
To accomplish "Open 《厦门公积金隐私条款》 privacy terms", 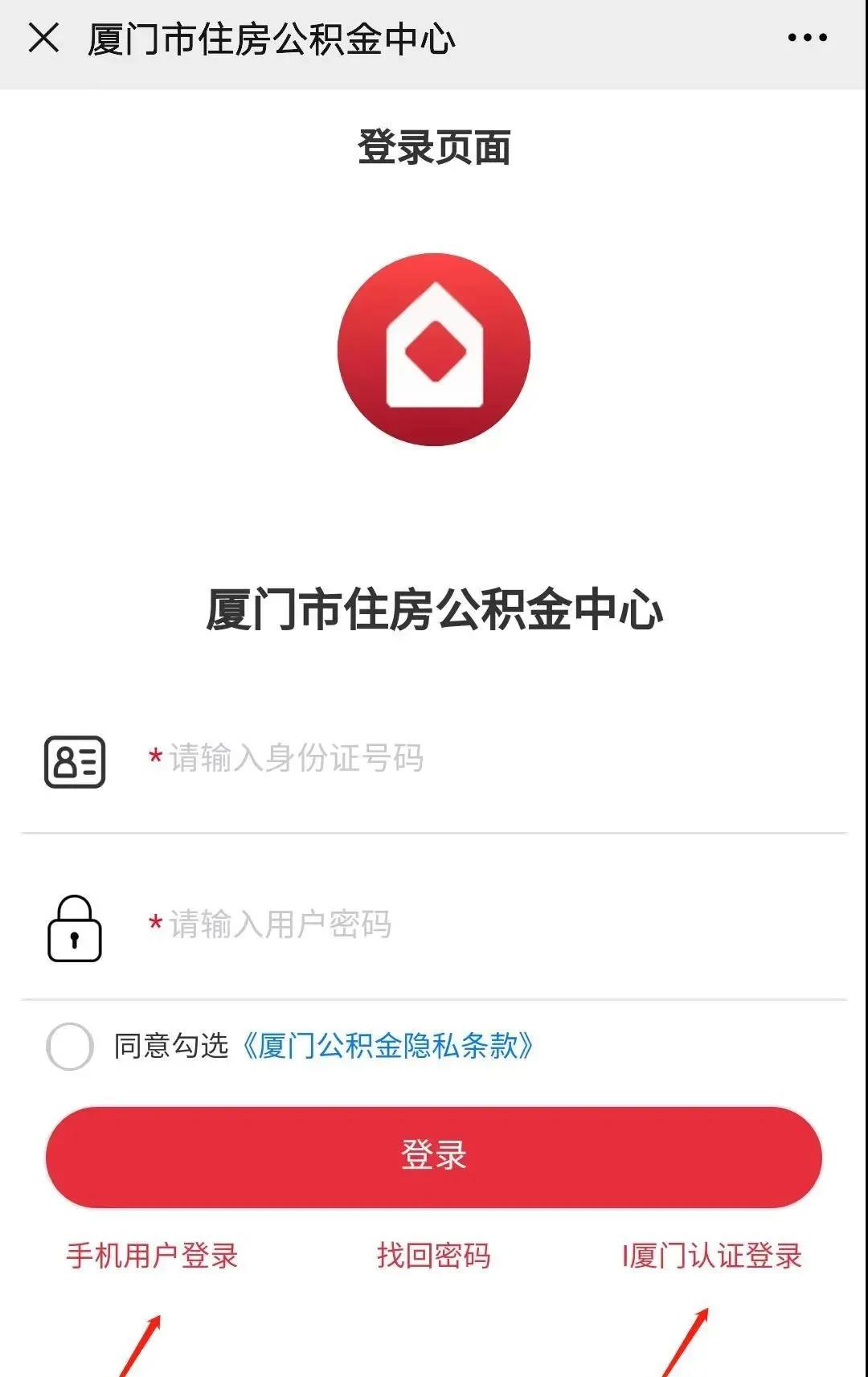I will (391, 1045).
